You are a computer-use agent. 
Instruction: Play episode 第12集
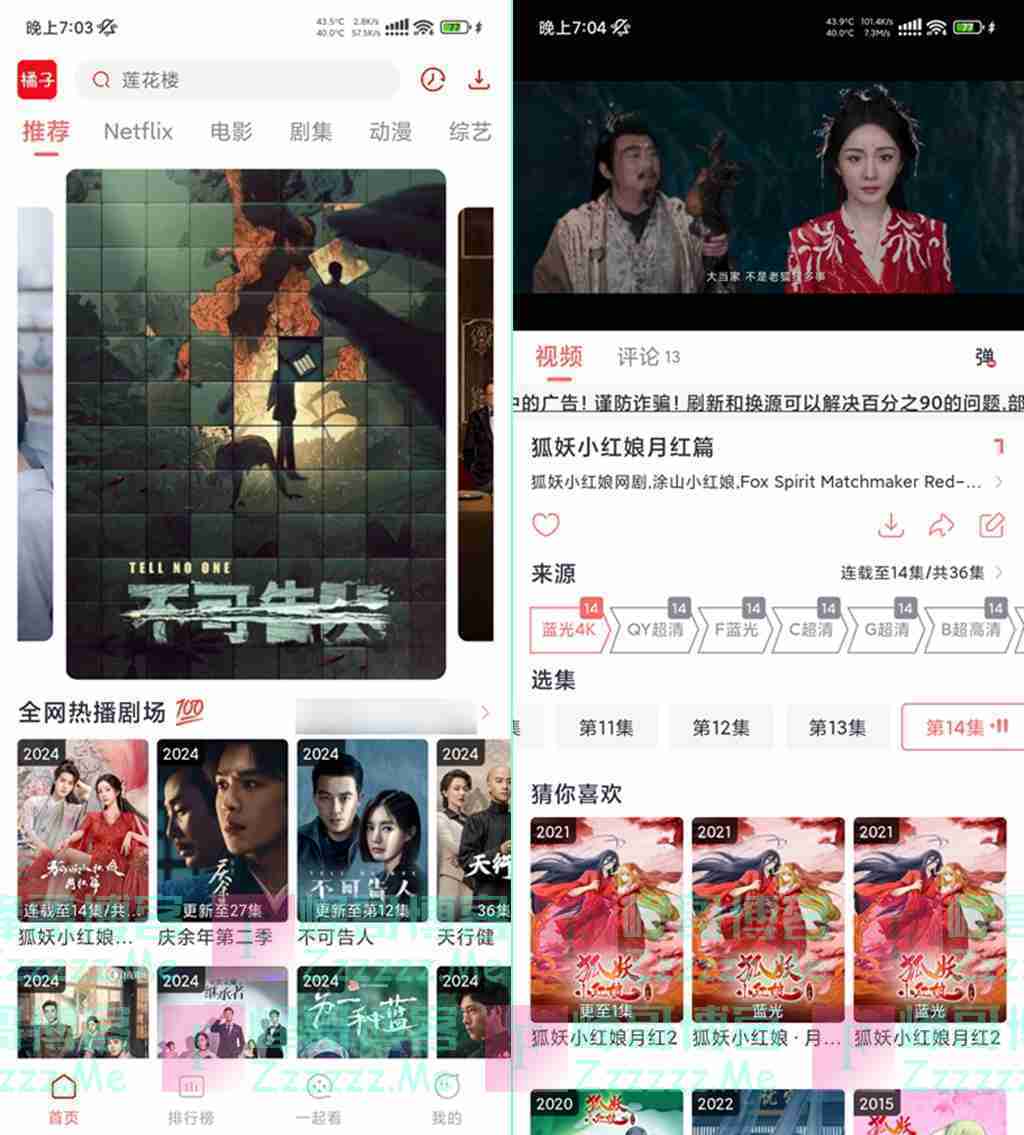[721, 727]
